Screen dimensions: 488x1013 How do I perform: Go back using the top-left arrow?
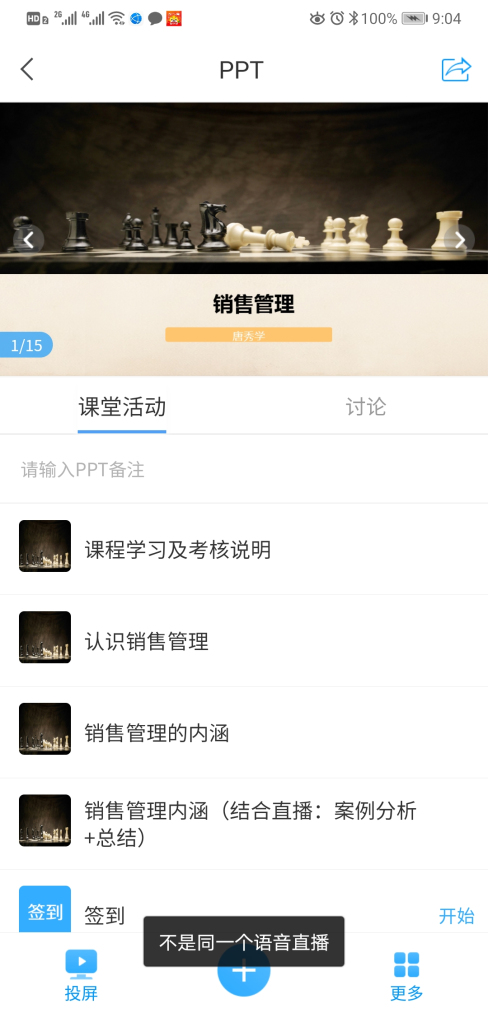[x=27, y=69]
